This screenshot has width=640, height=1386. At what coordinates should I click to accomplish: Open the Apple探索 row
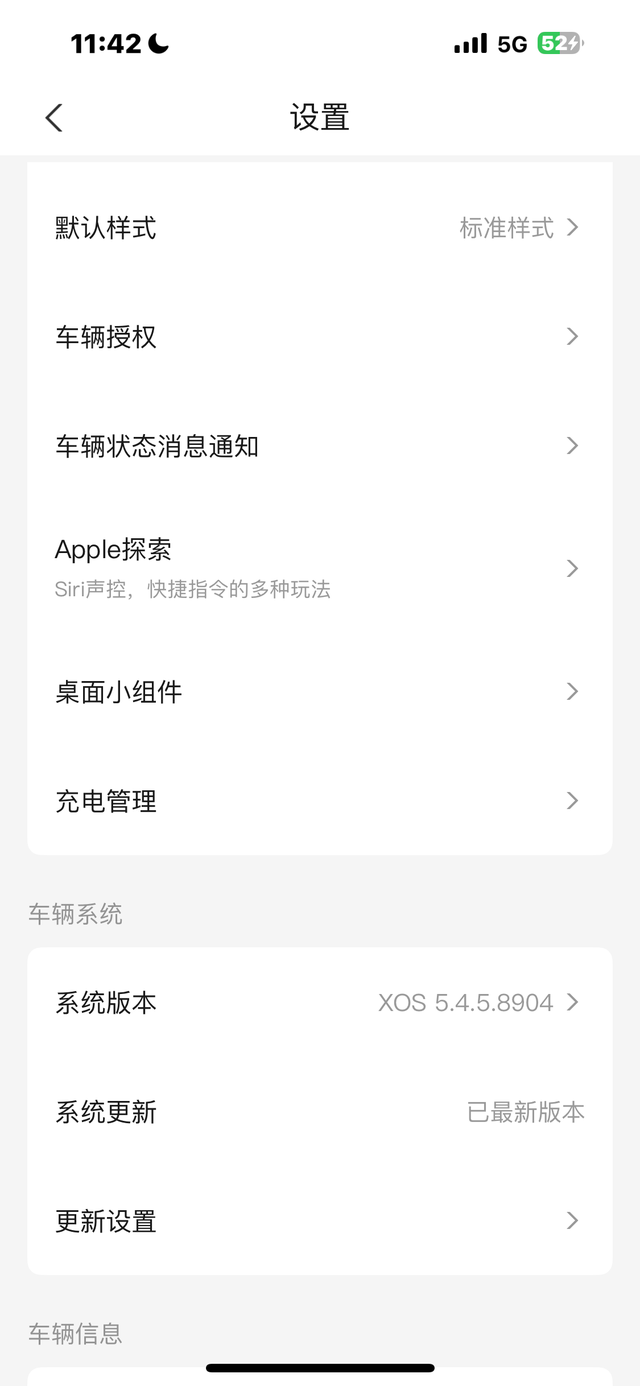click(319, 567)
